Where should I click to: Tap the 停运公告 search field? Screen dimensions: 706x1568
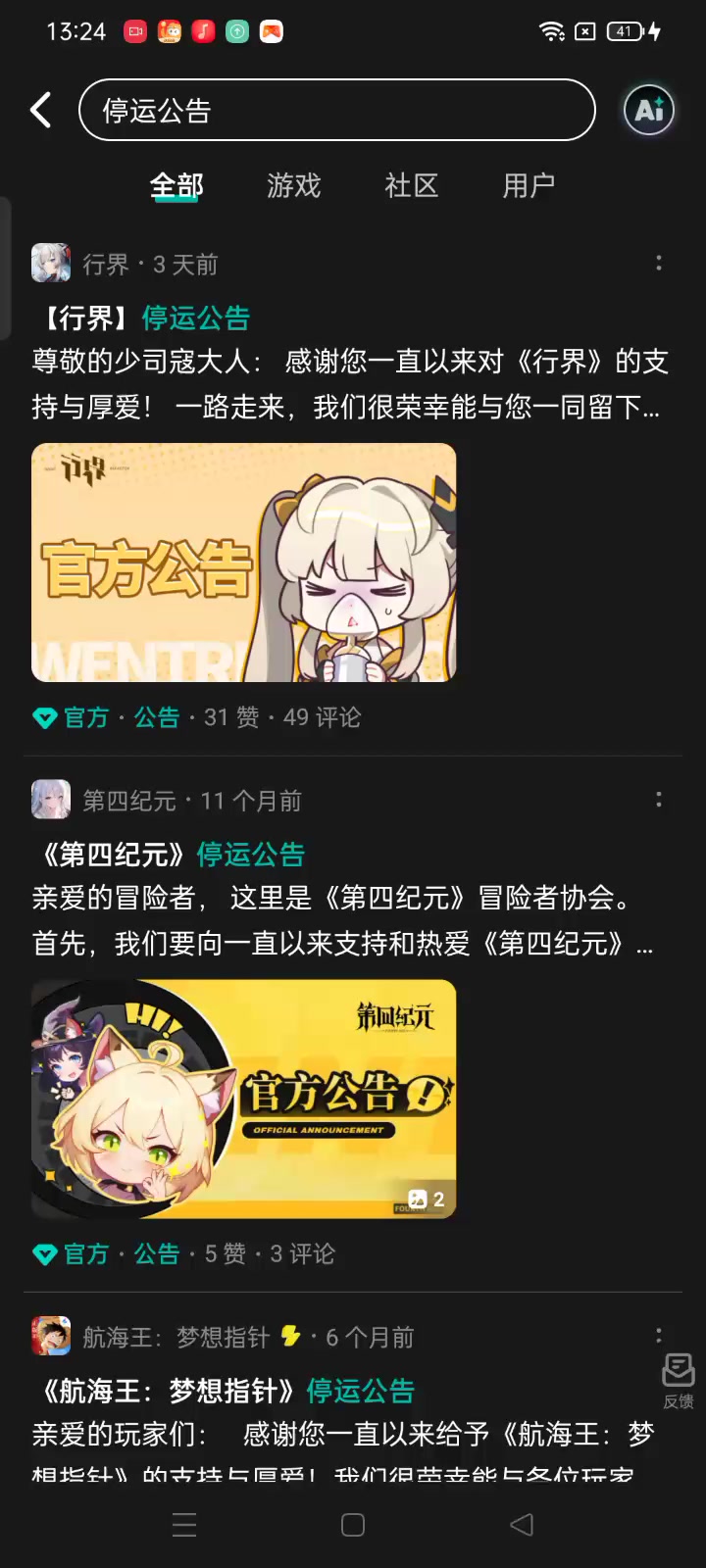(x=336, y=110)
